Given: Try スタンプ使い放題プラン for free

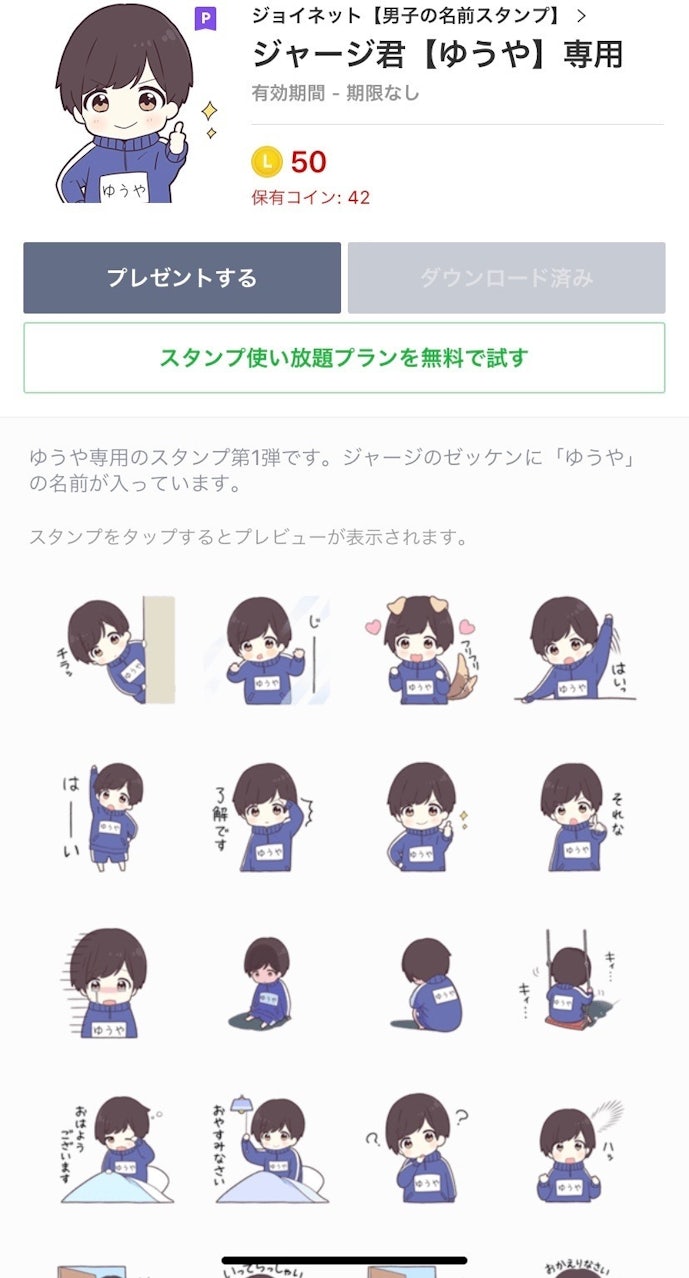Looking at the screenshot, I should tap(344, 357).
